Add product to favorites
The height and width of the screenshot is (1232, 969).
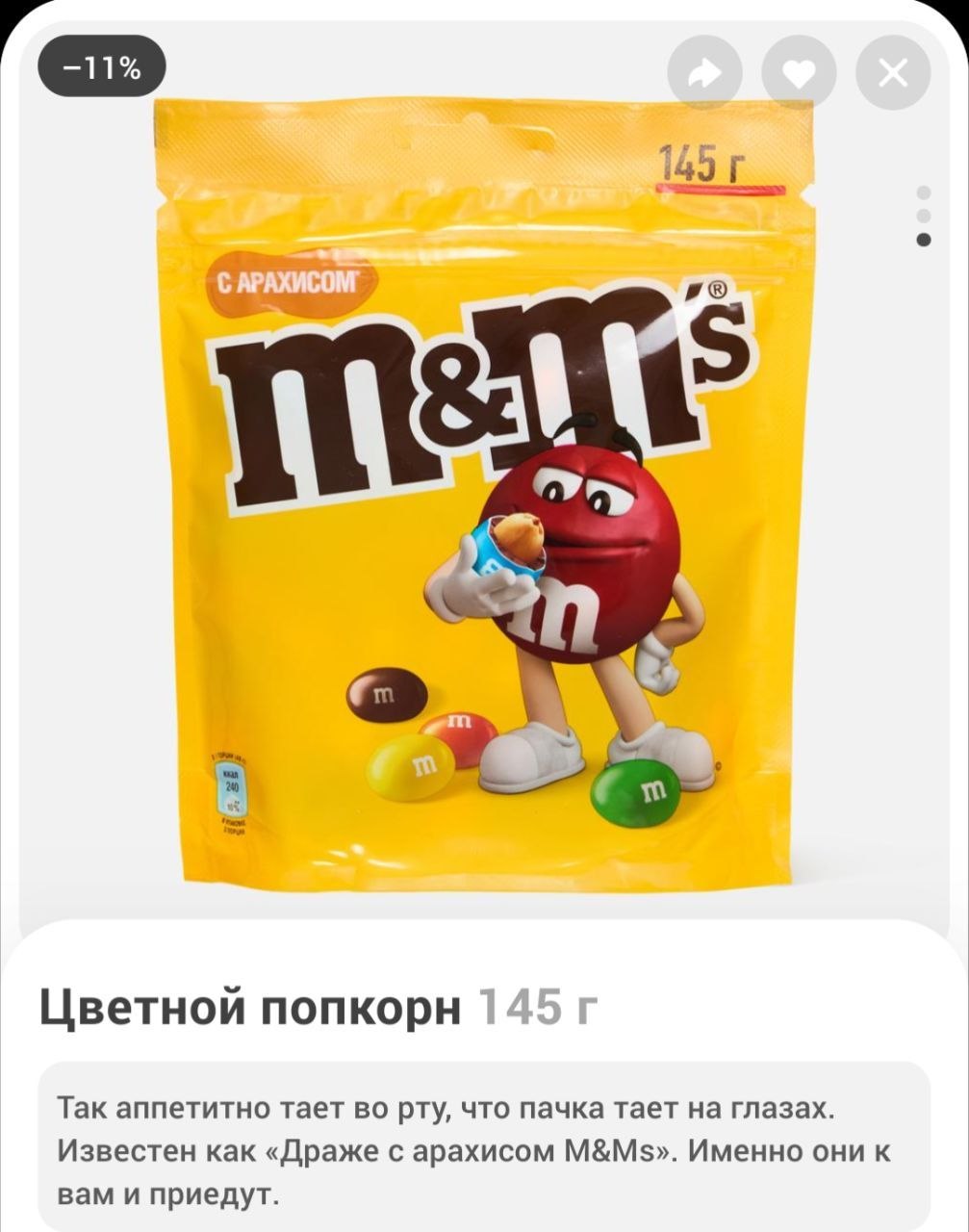(800, 73)
